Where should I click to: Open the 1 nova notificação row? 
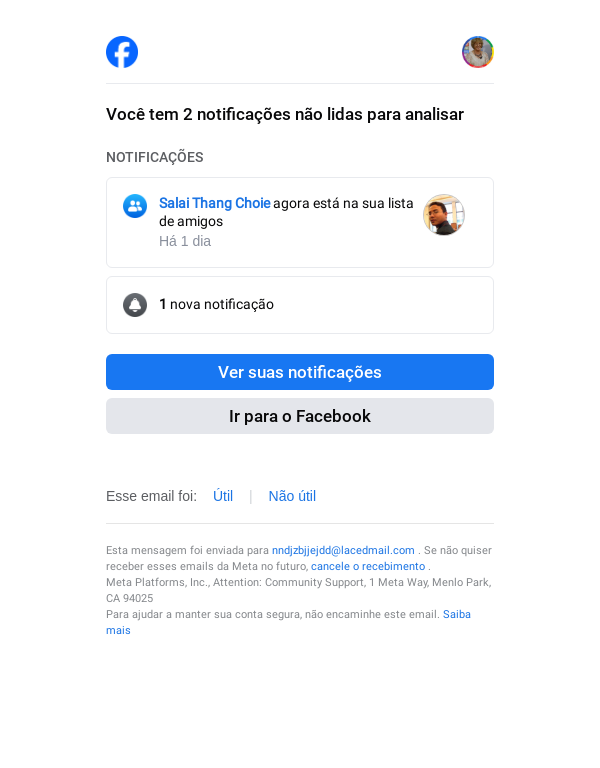point(300,305)
